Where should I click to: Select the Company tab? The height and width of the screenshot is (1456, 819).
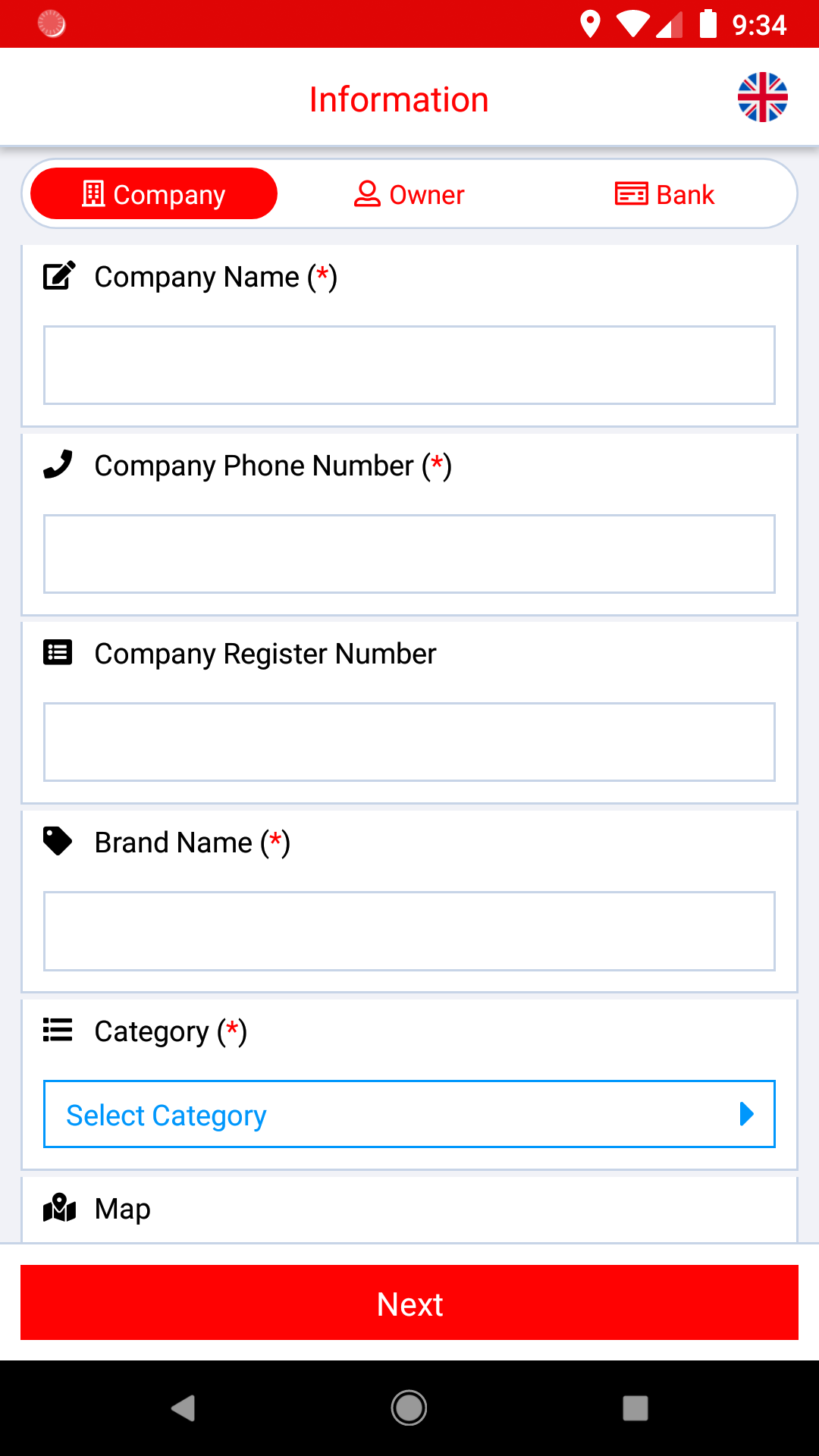click(x=154, y=194)
